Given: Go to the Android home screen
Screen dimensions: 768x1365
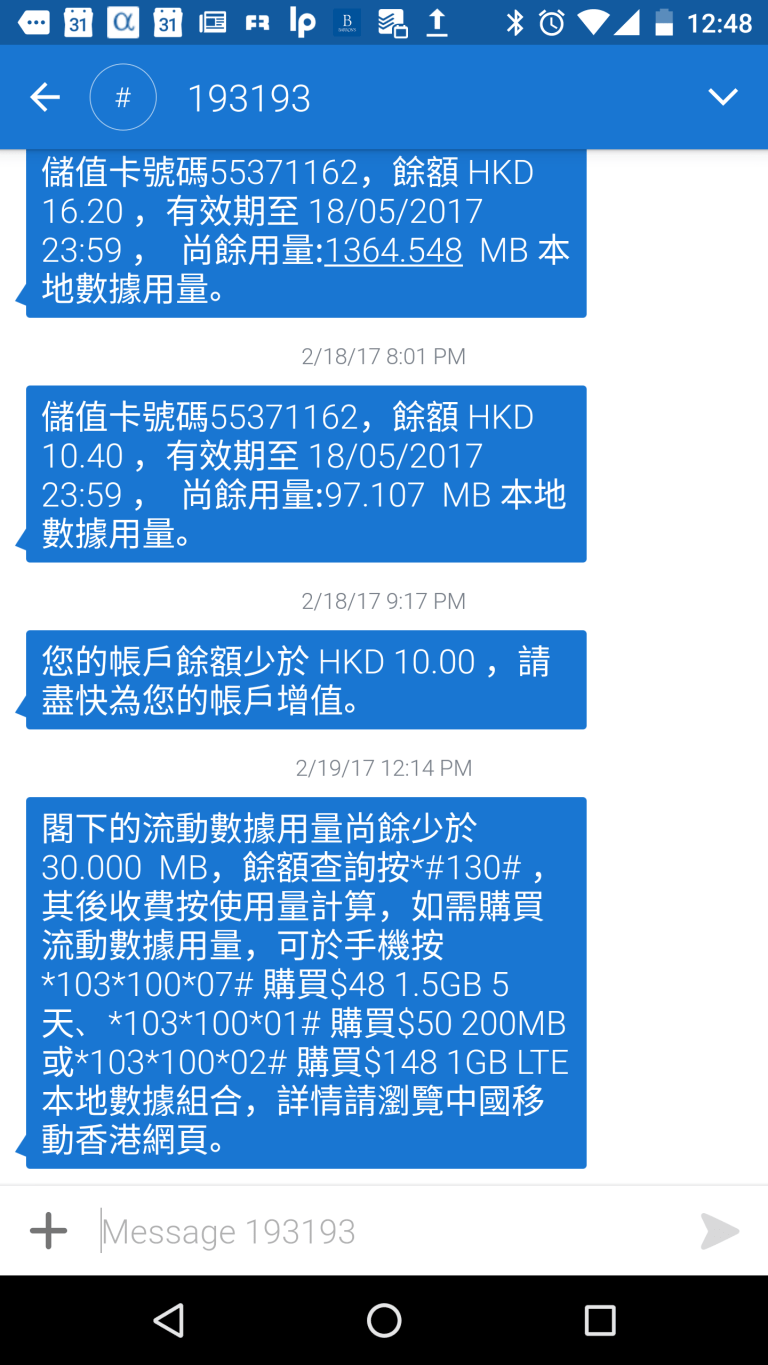Looking at the screenshot, I should click(384, 1320).
